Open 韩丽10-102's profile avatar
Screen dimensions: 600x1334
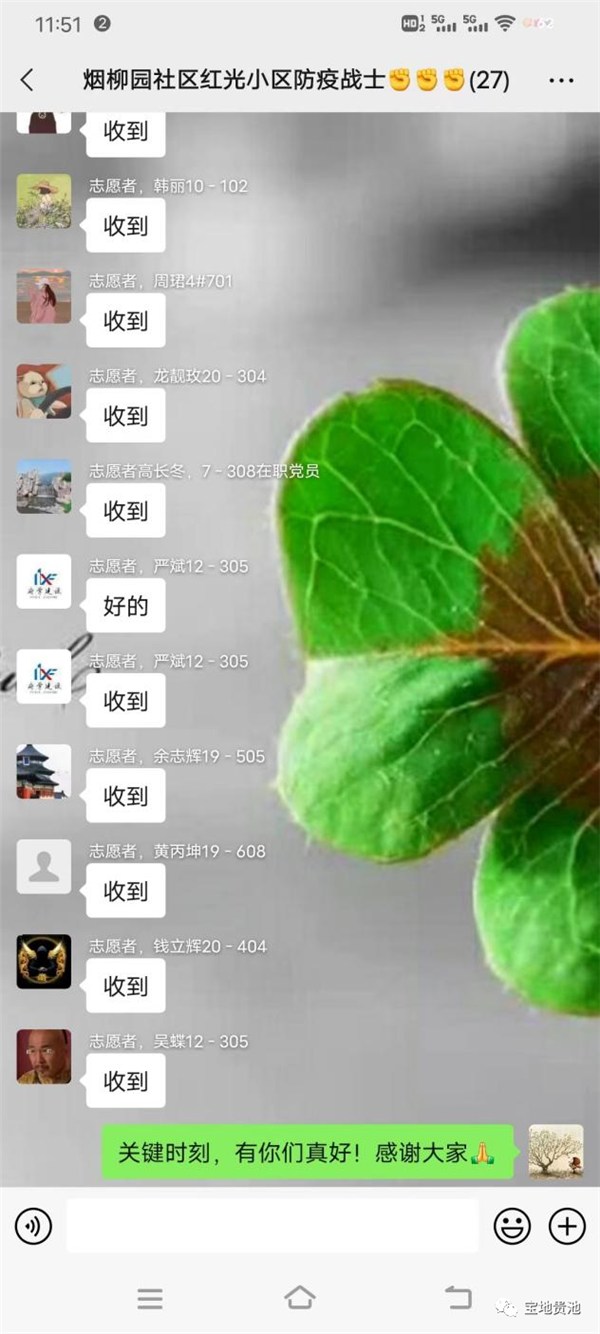click(44, 202)
